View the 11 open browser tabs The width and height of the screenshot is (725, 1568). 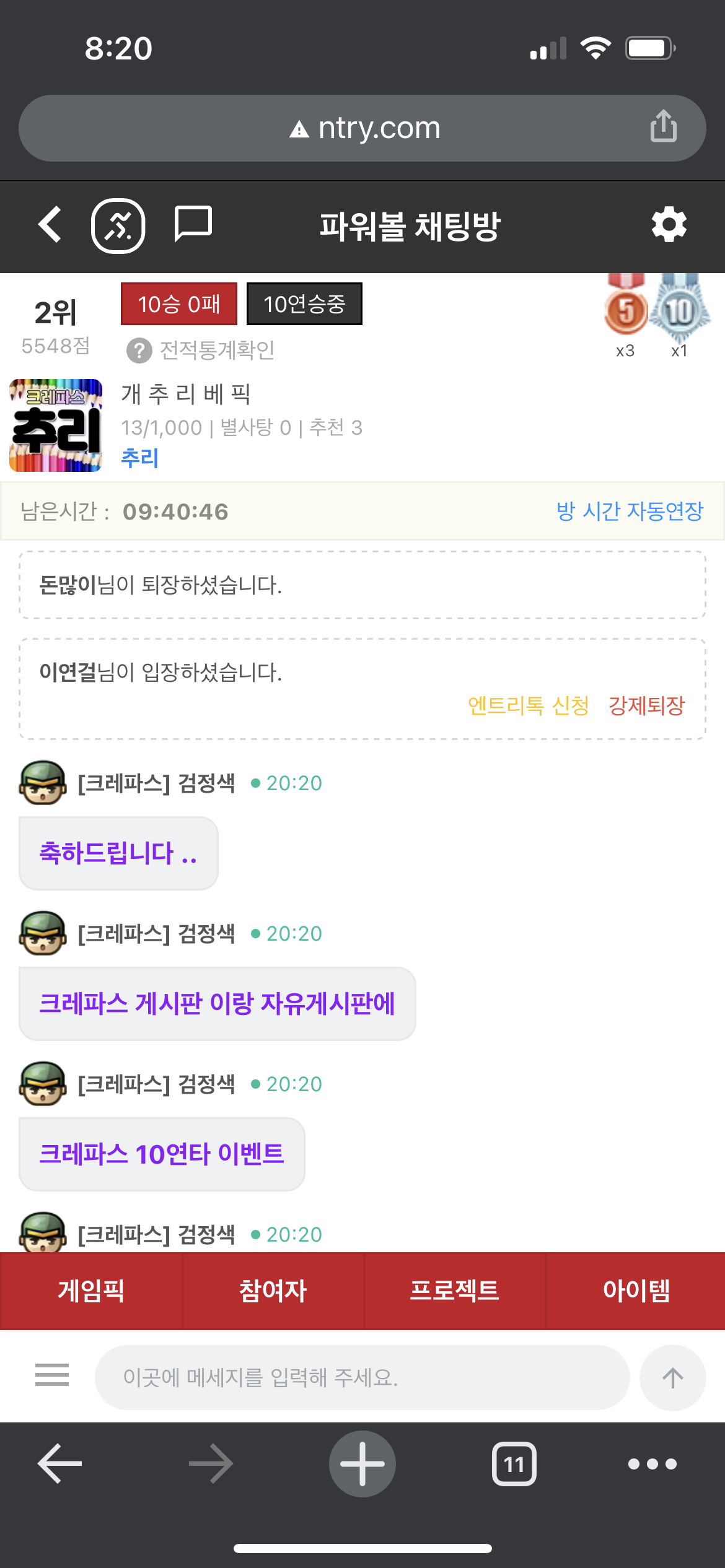click(x=514, y=1464)
